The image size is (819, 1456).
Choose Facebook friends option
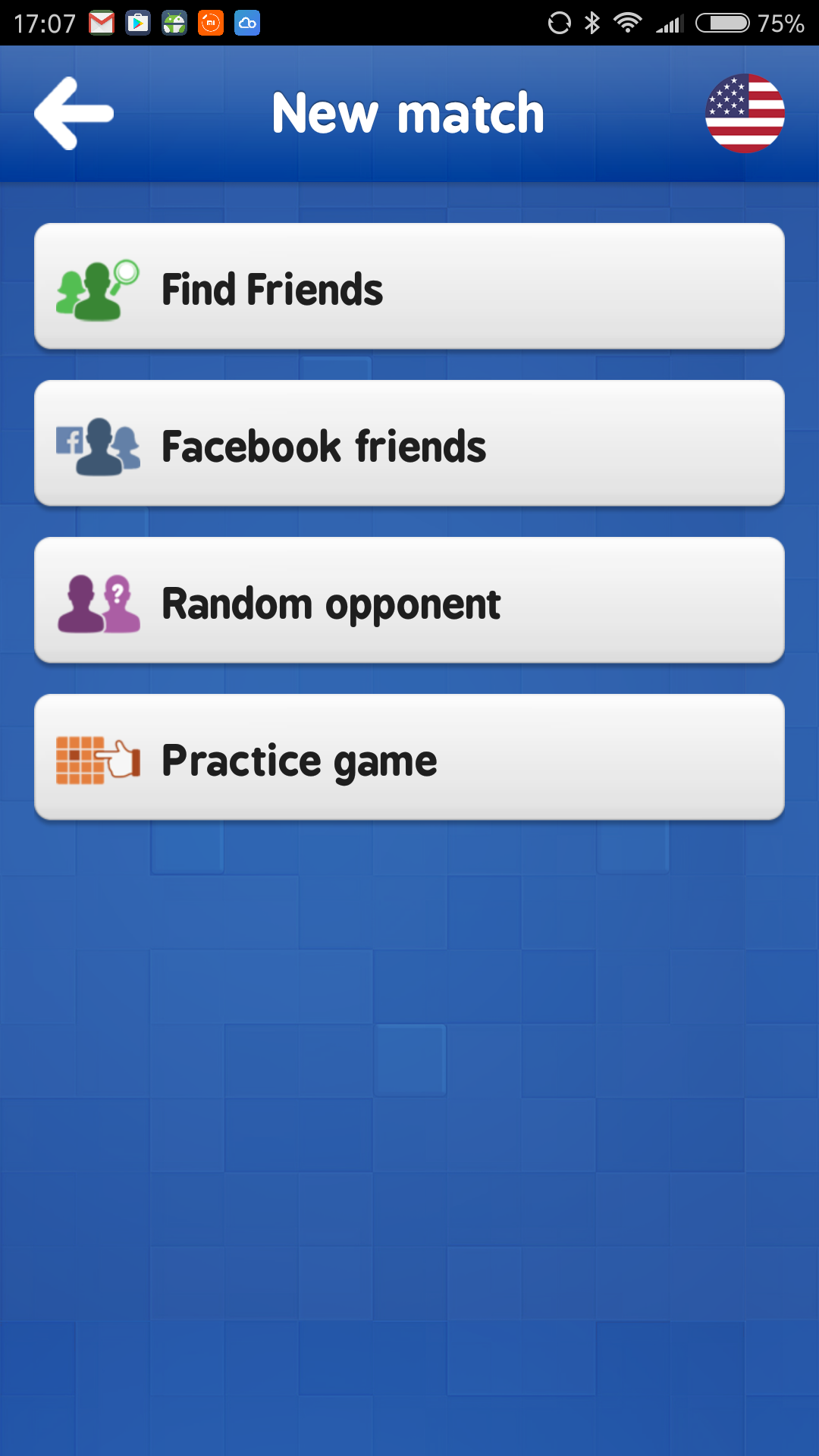coord(409,444)
